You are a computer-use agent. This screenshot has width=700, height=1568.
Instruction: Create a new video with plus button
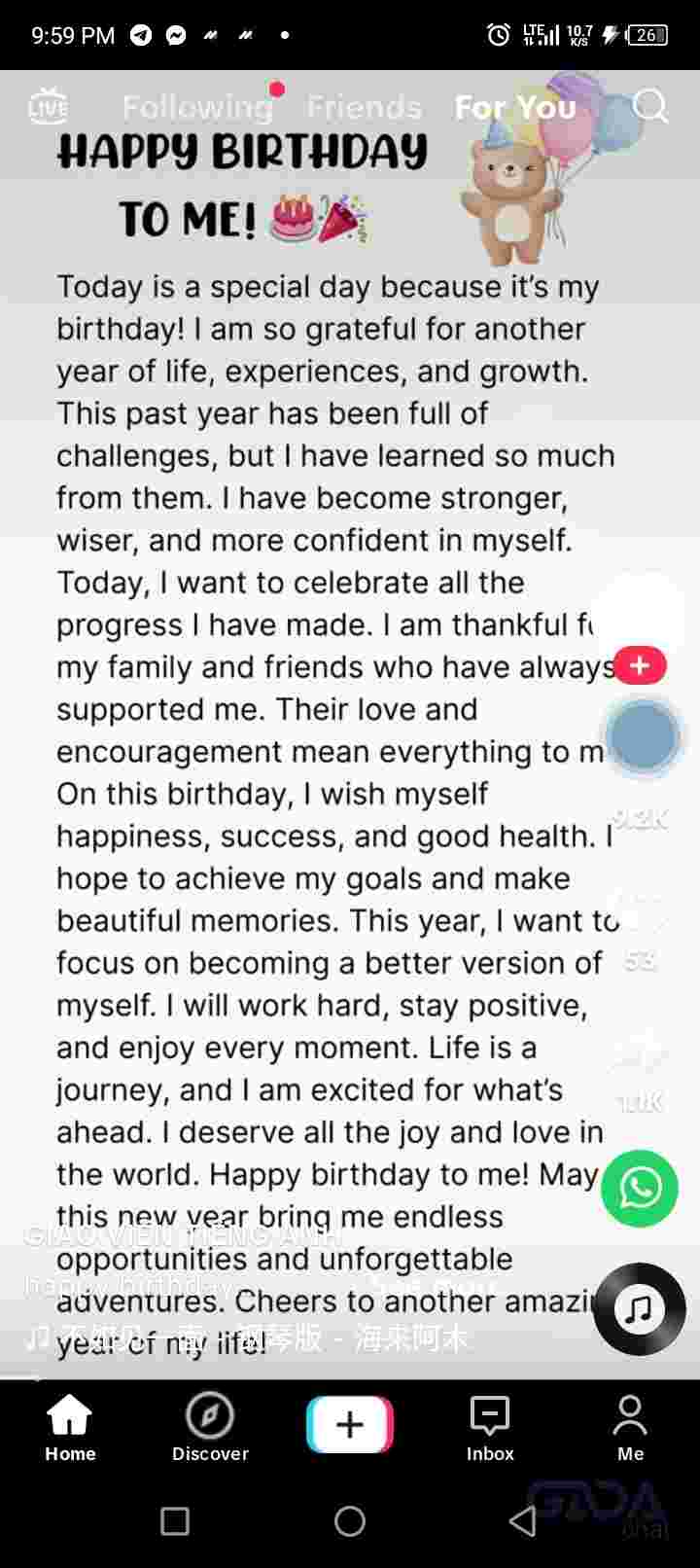pyautogui.click(x=350, y=1425)
